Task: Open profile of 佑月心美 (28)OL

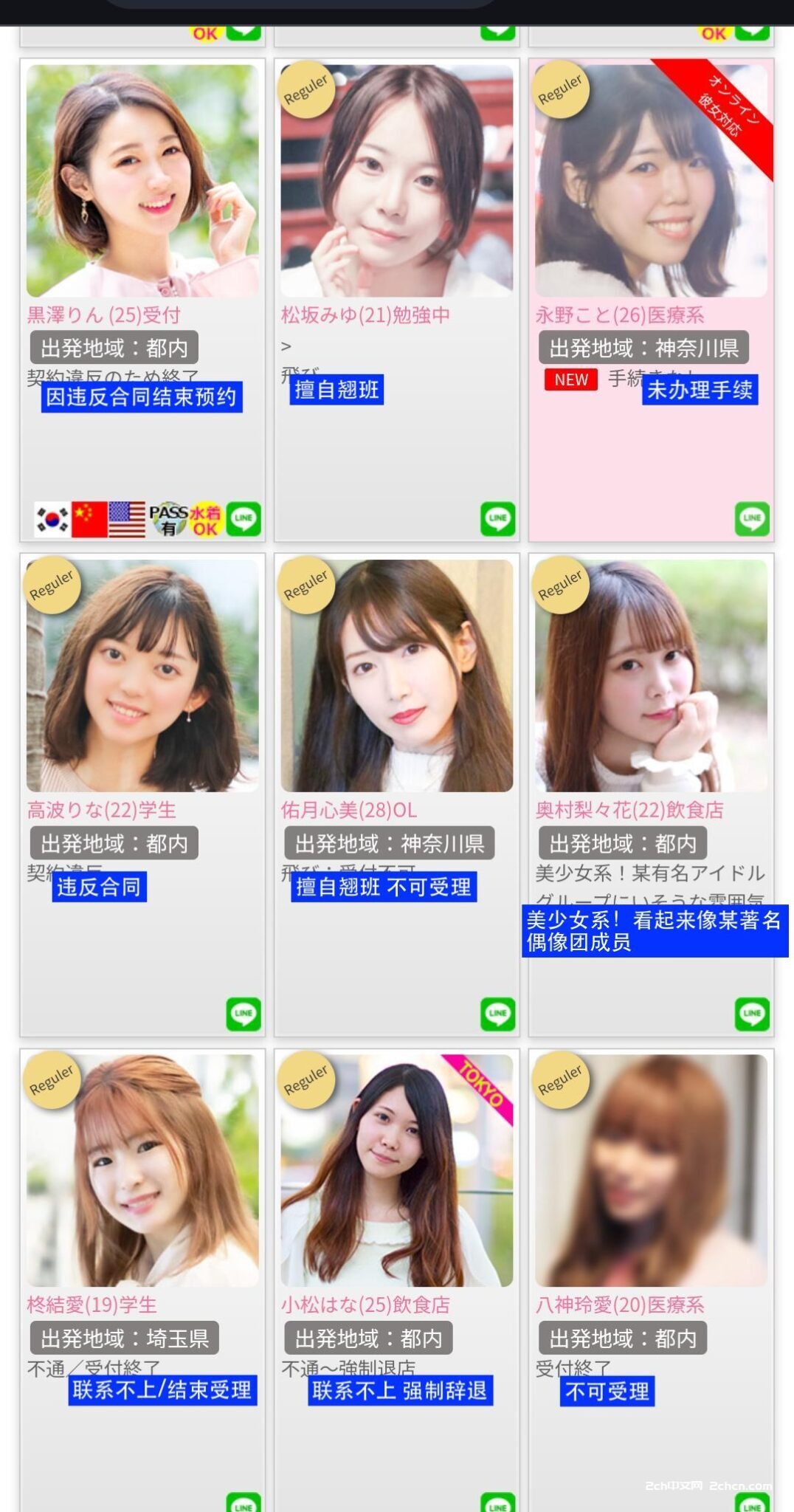Action: (x=348, y=810)
